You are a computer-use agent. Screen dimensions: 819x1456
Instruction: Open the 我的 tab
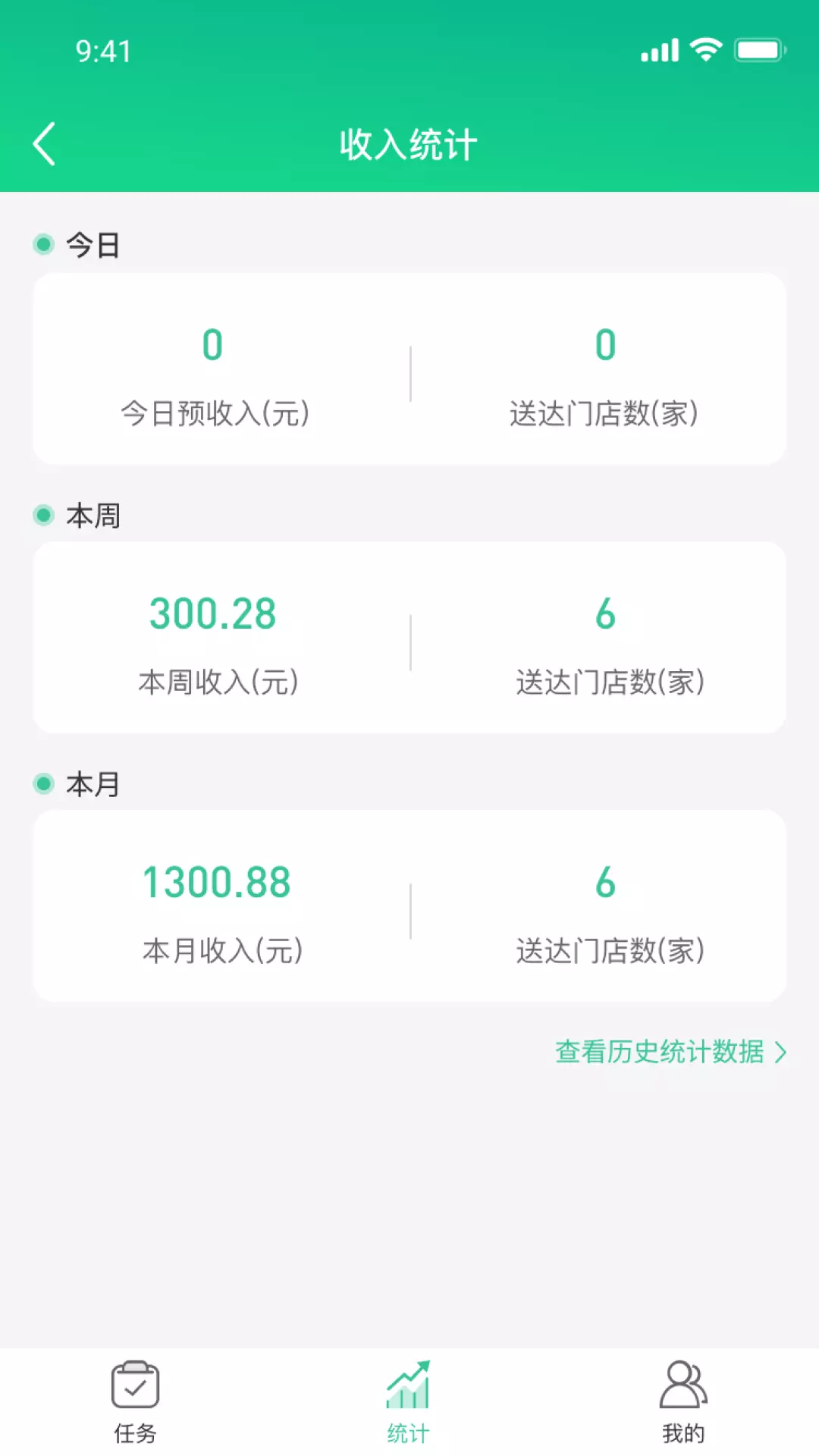click(683, 1402)
